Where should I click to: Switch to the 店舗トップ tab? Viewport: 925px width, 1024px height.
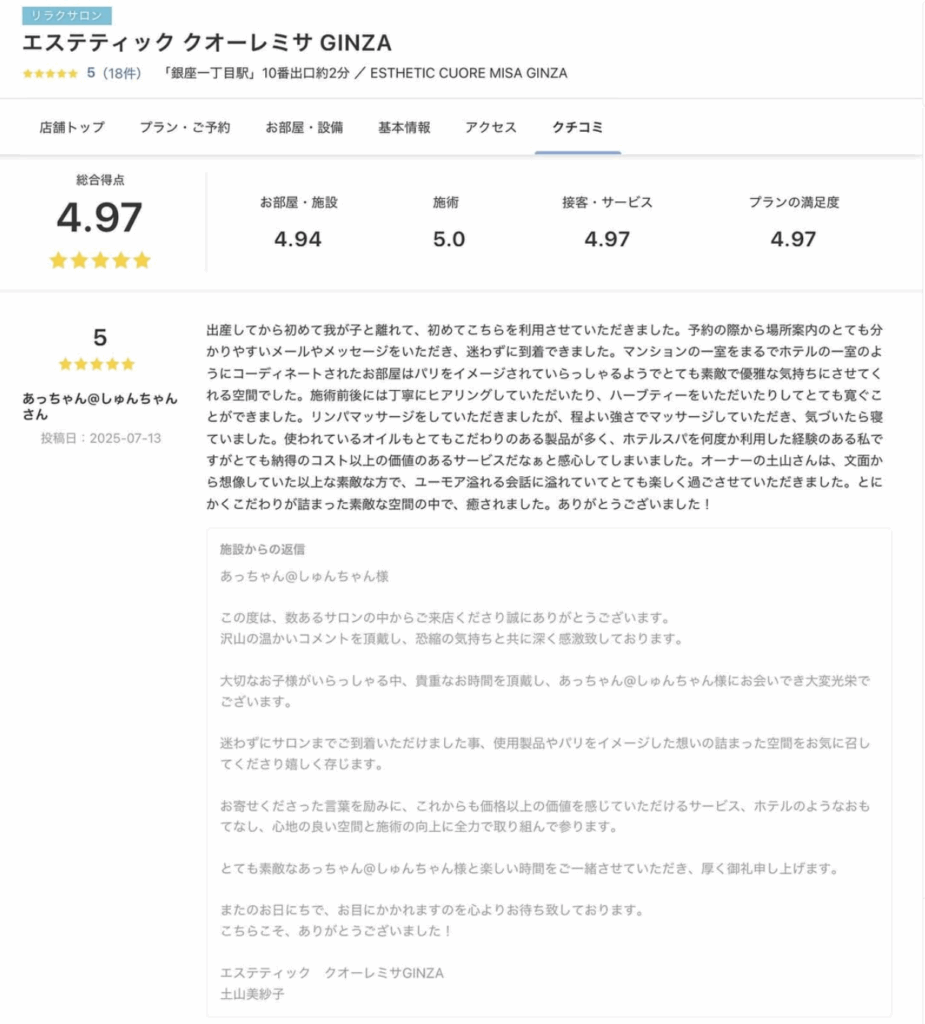click(72, 127)
